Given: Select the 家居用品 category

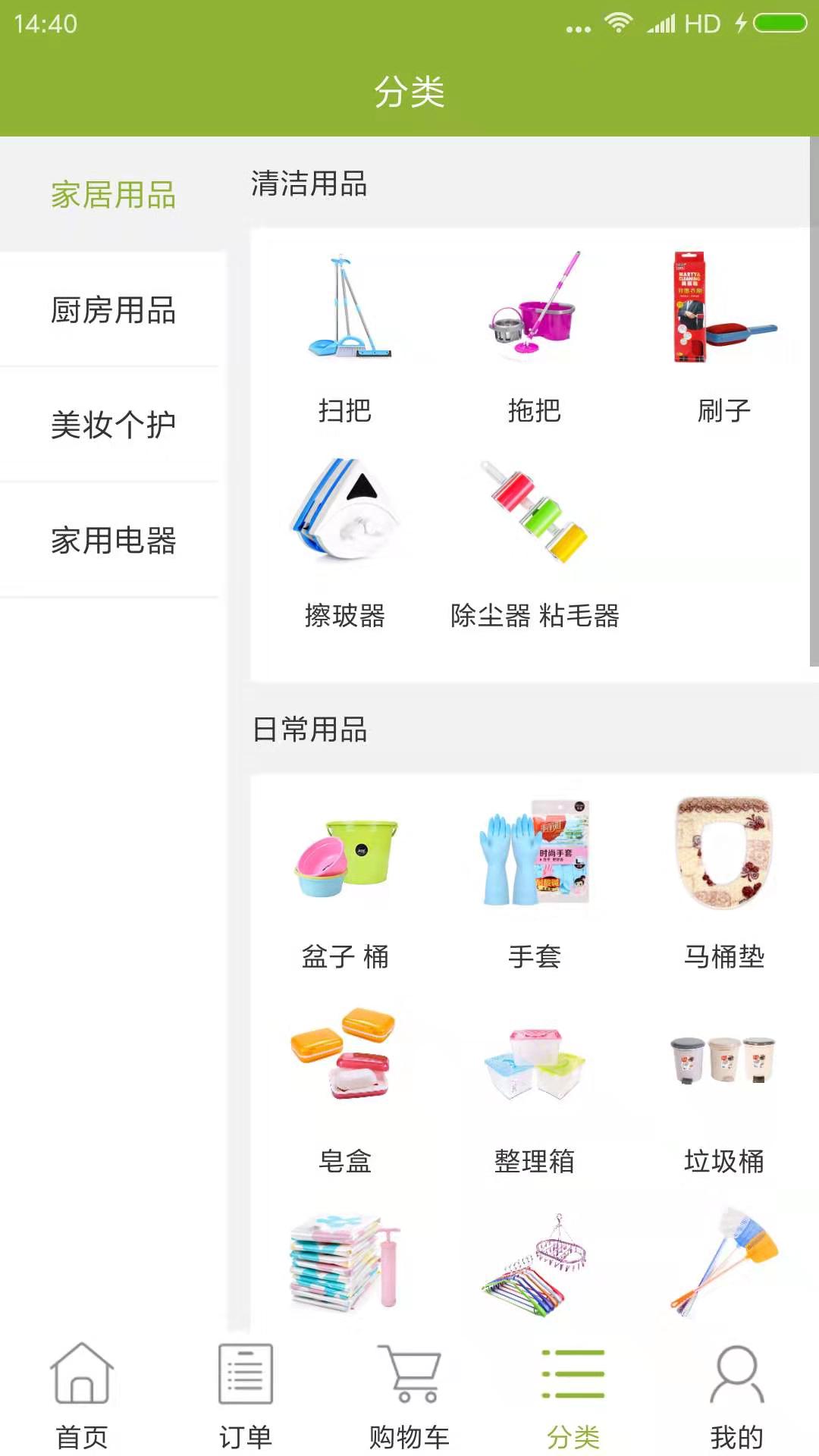Looking at the screenshot, I should click(113, 195).
